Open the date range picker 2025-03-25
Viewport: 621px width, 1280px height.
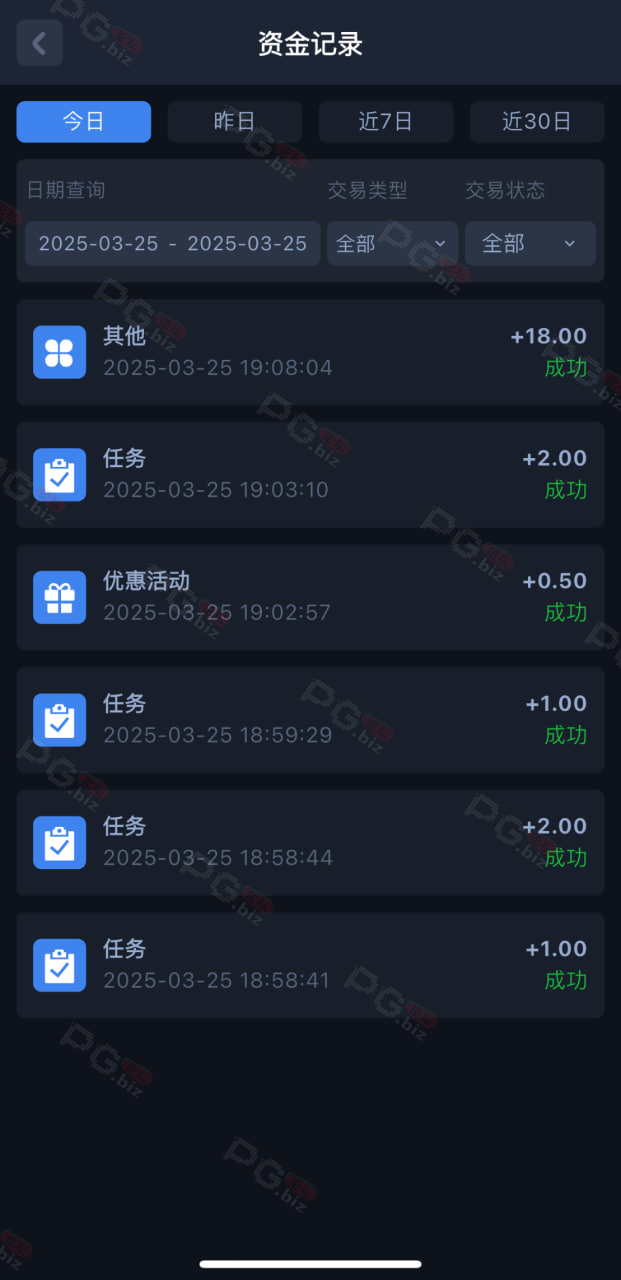tap(173, 243)
